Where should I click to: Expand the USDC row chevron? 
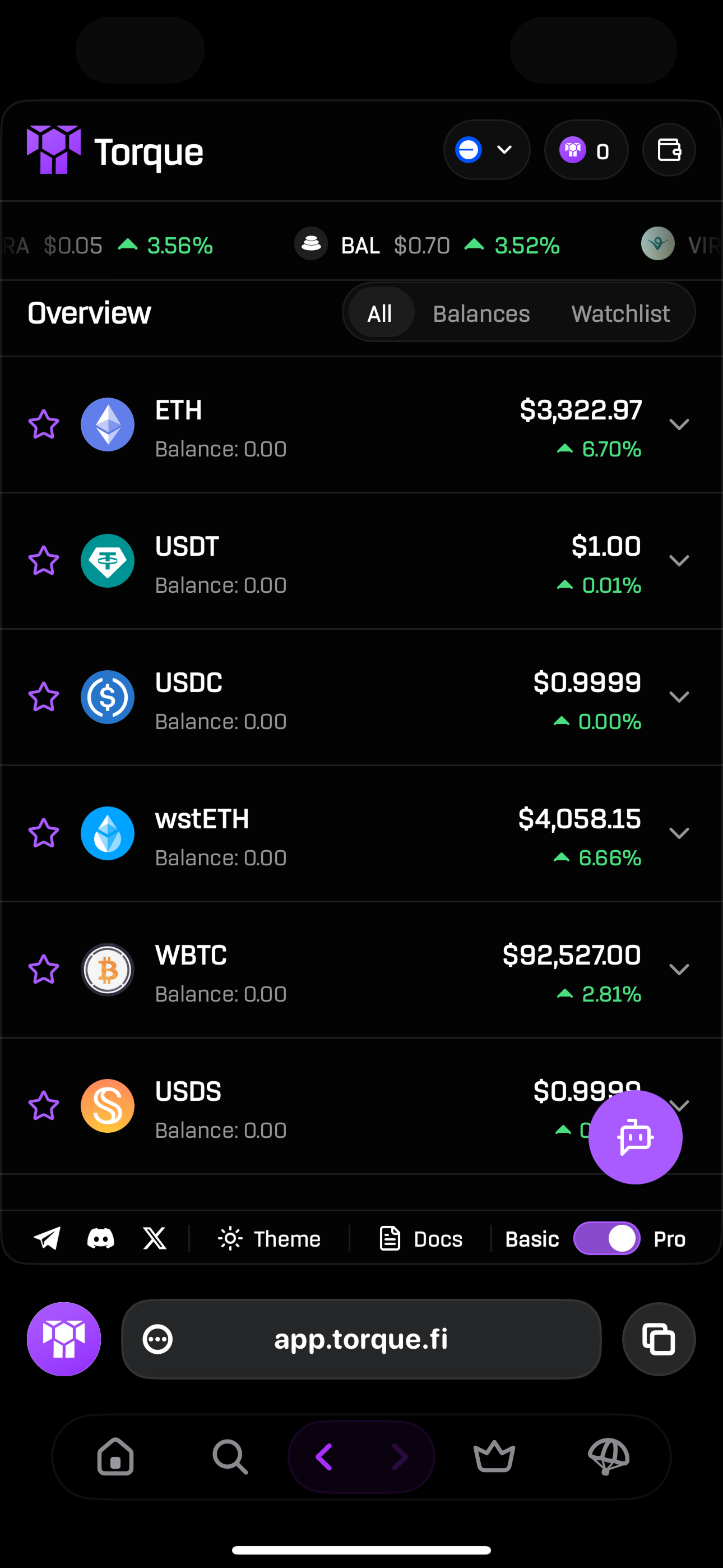click(x=679, y=697)
